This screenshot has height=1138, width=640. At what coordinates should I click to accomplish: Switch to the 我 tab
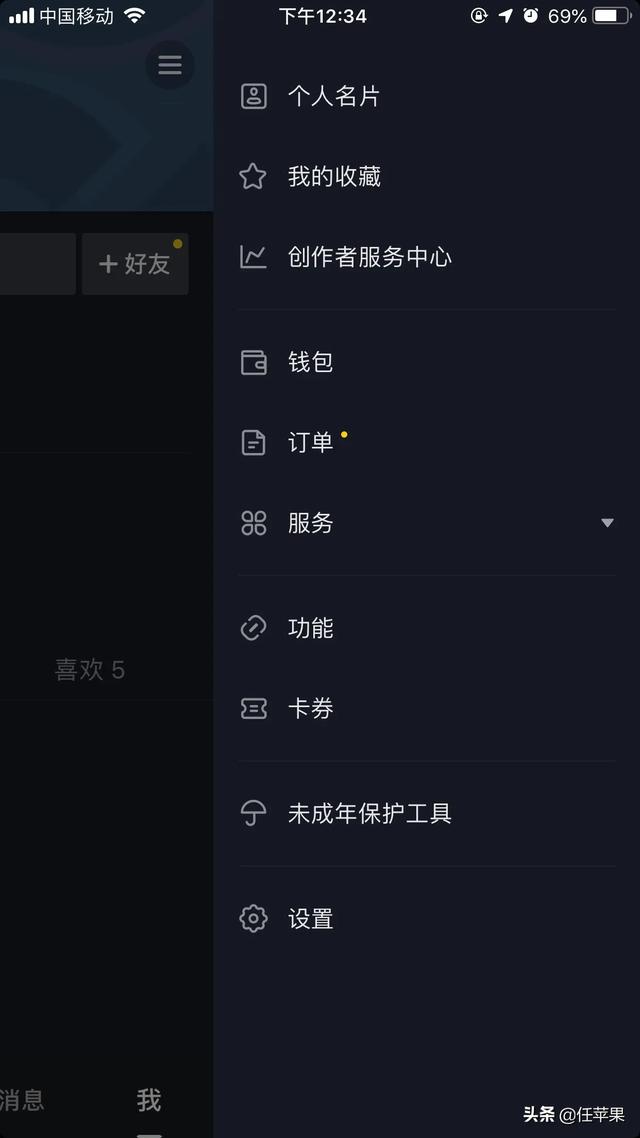coord(149,1100)
